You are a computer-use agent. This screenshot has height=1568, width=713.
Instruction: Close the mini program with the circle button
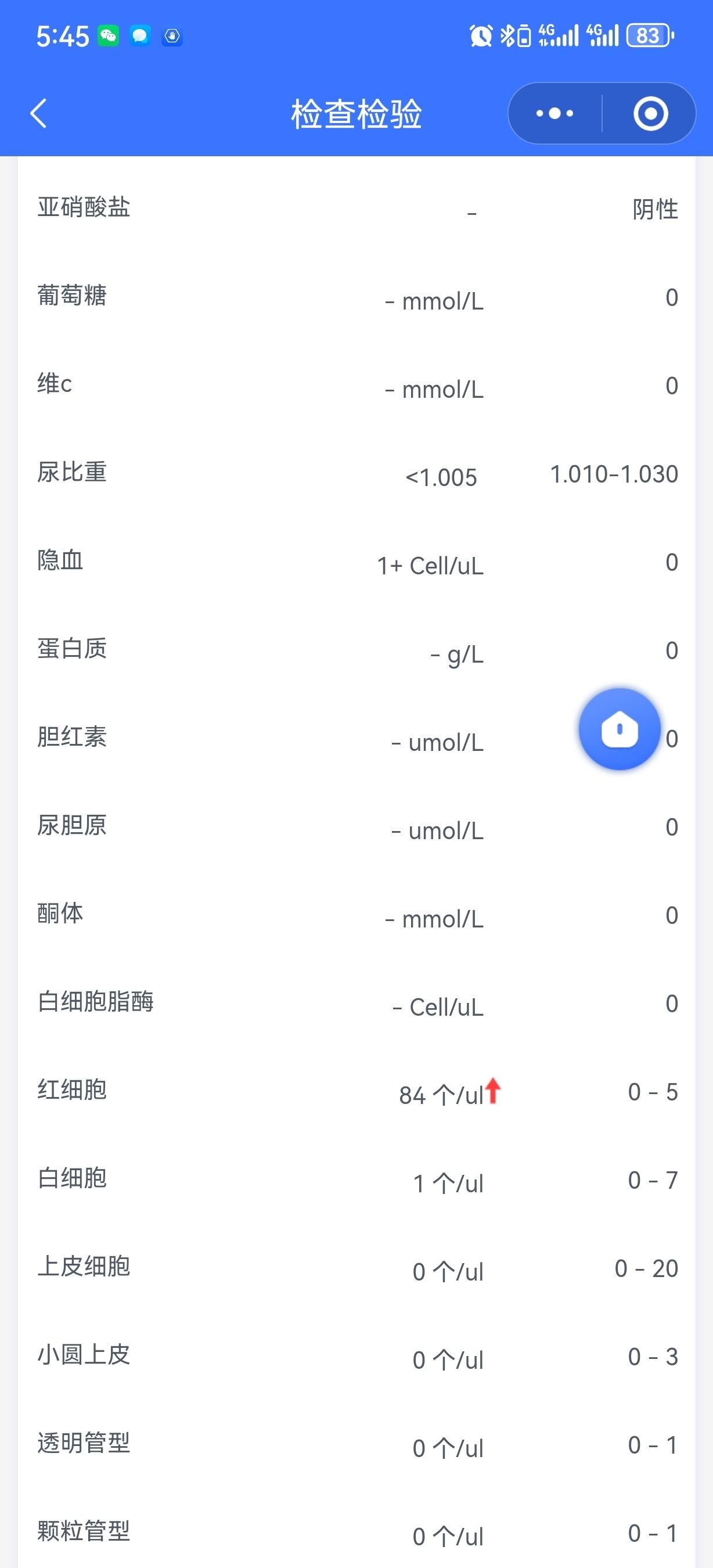click(650, 113)
